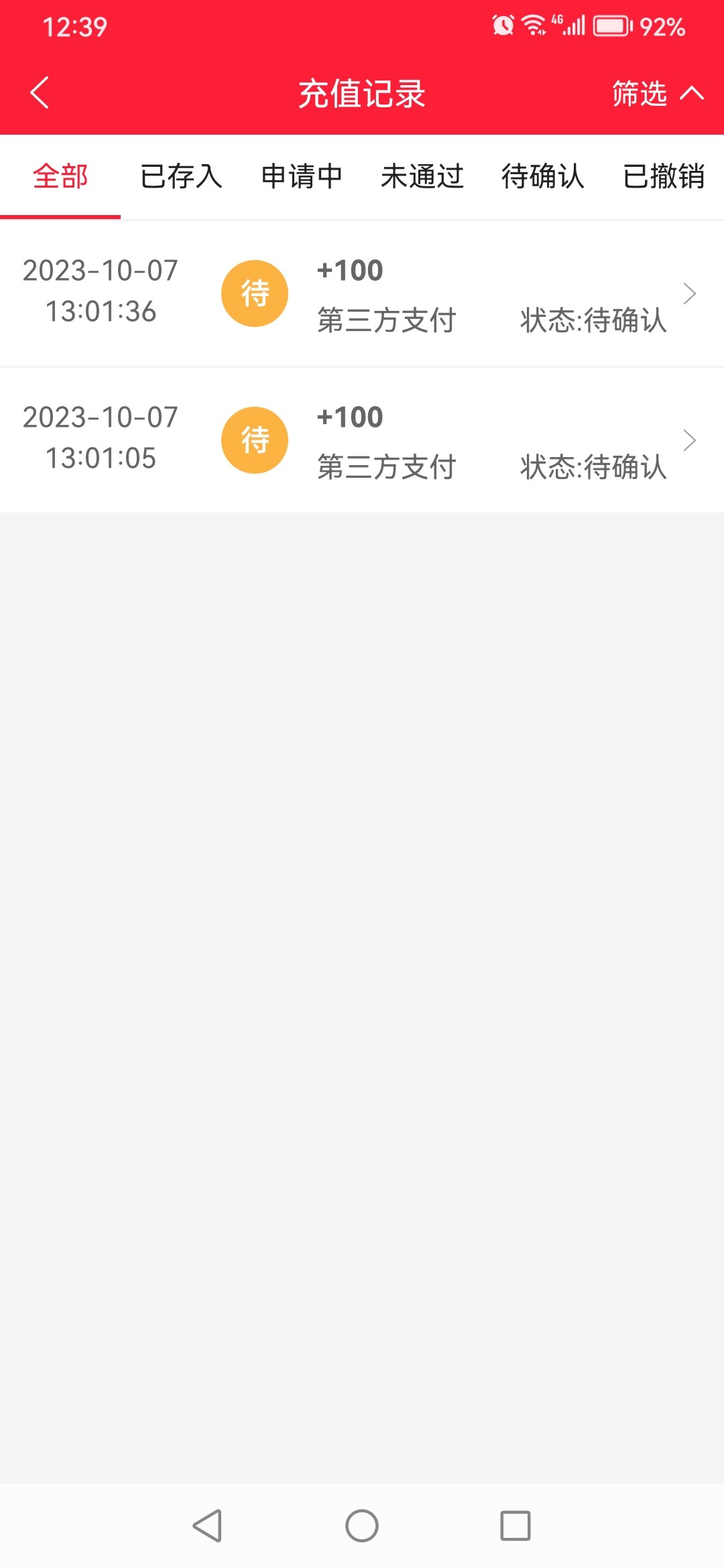Switch to the 已存入 tab

coord(181,177)
